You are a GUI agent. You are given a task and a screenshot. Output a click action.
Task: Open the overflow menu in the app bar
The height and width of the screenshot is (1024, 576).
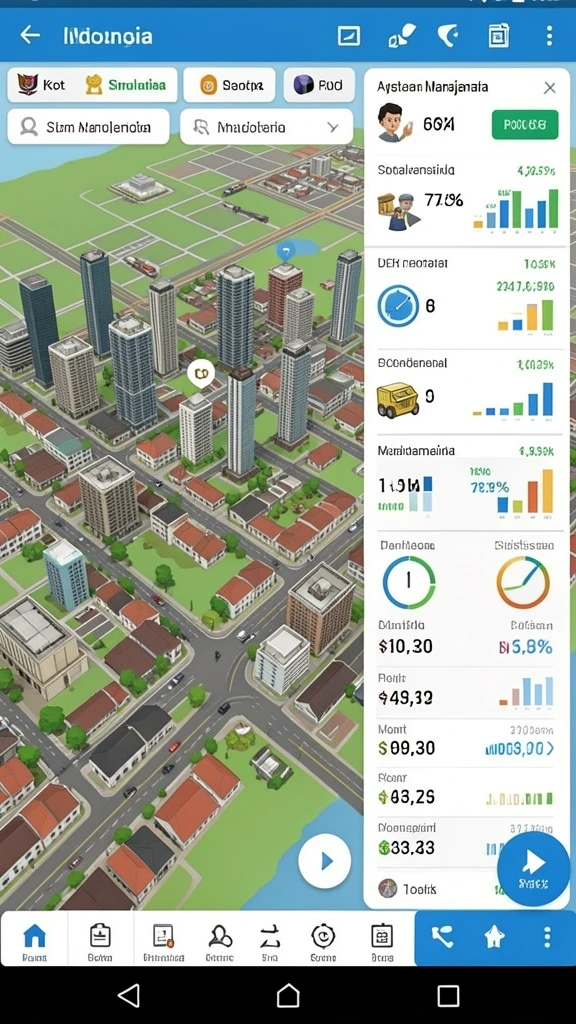point(549,35)
